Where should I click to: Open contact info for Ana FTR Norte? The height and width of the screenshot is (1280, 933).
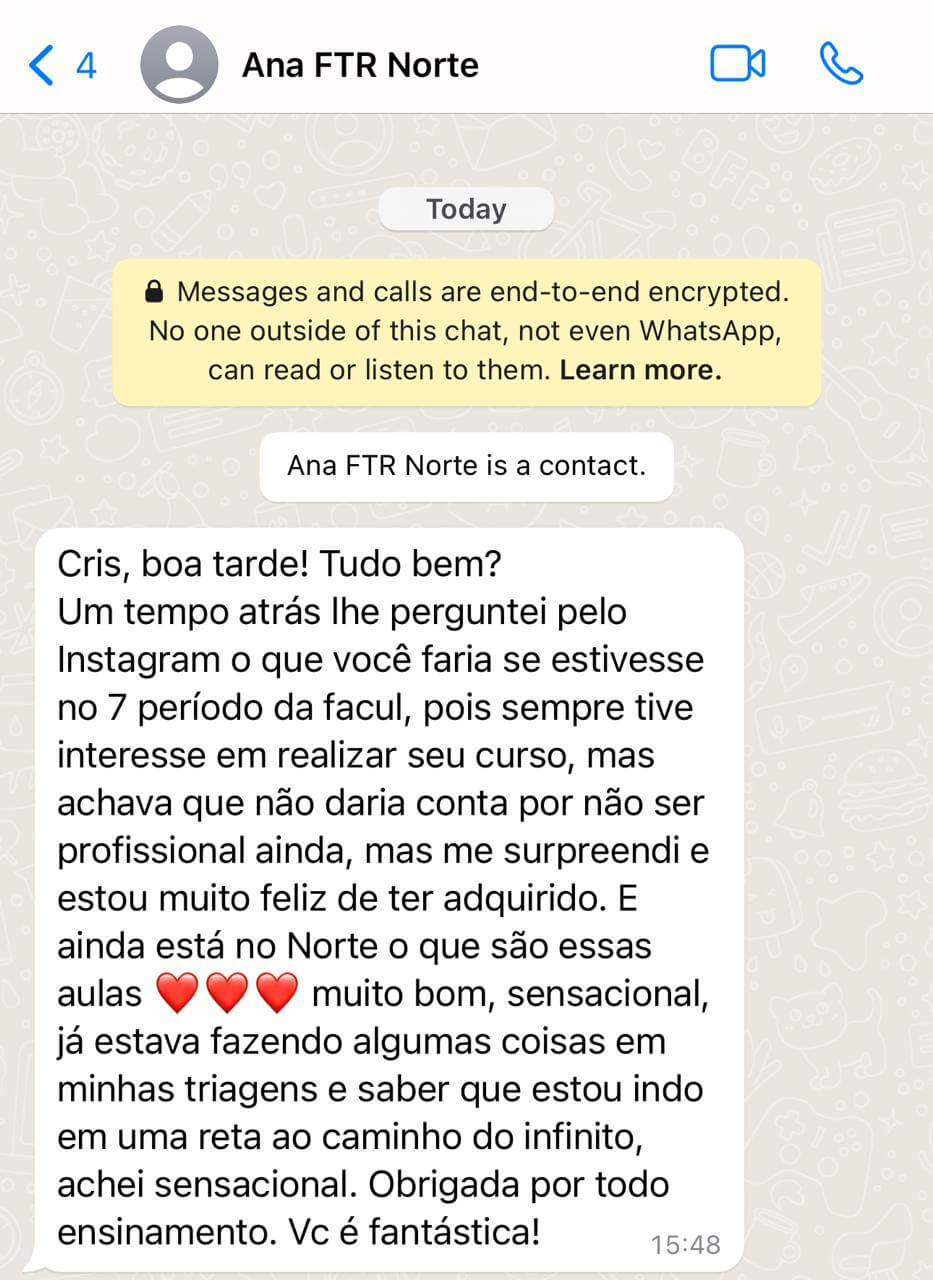[360, 66]
